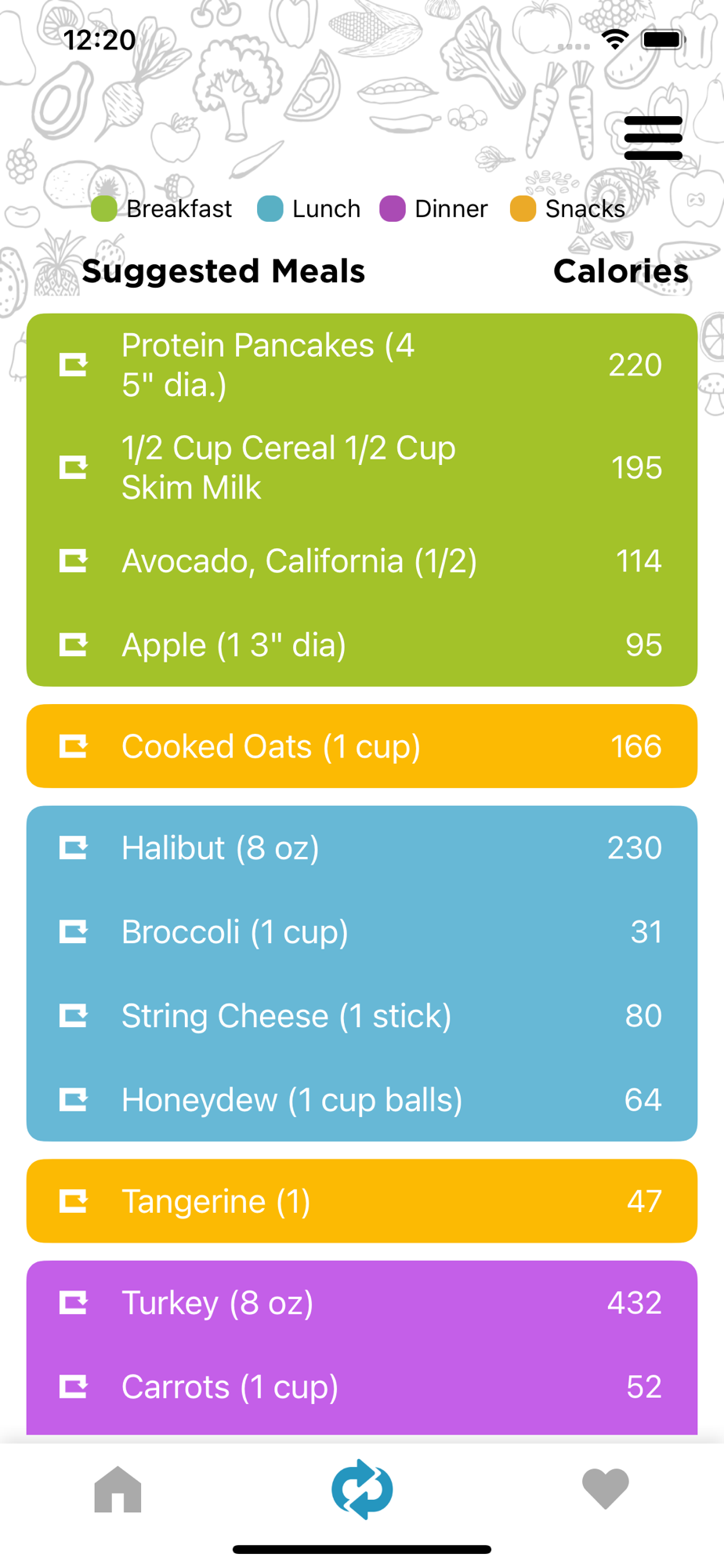Open the hamburger menu

tap(653, 138)
